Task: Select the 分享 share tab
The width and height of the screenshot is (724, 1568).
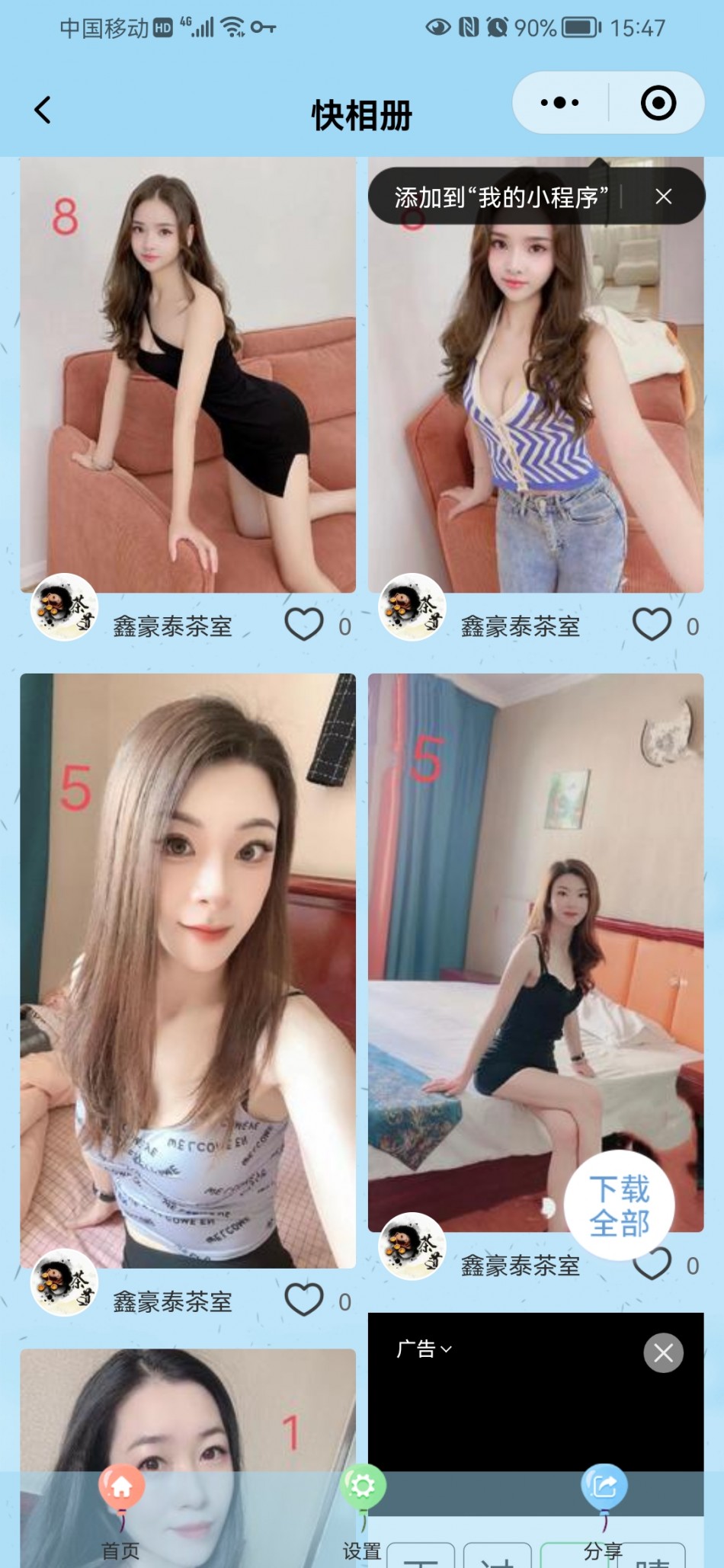Action: point(604,1505)
